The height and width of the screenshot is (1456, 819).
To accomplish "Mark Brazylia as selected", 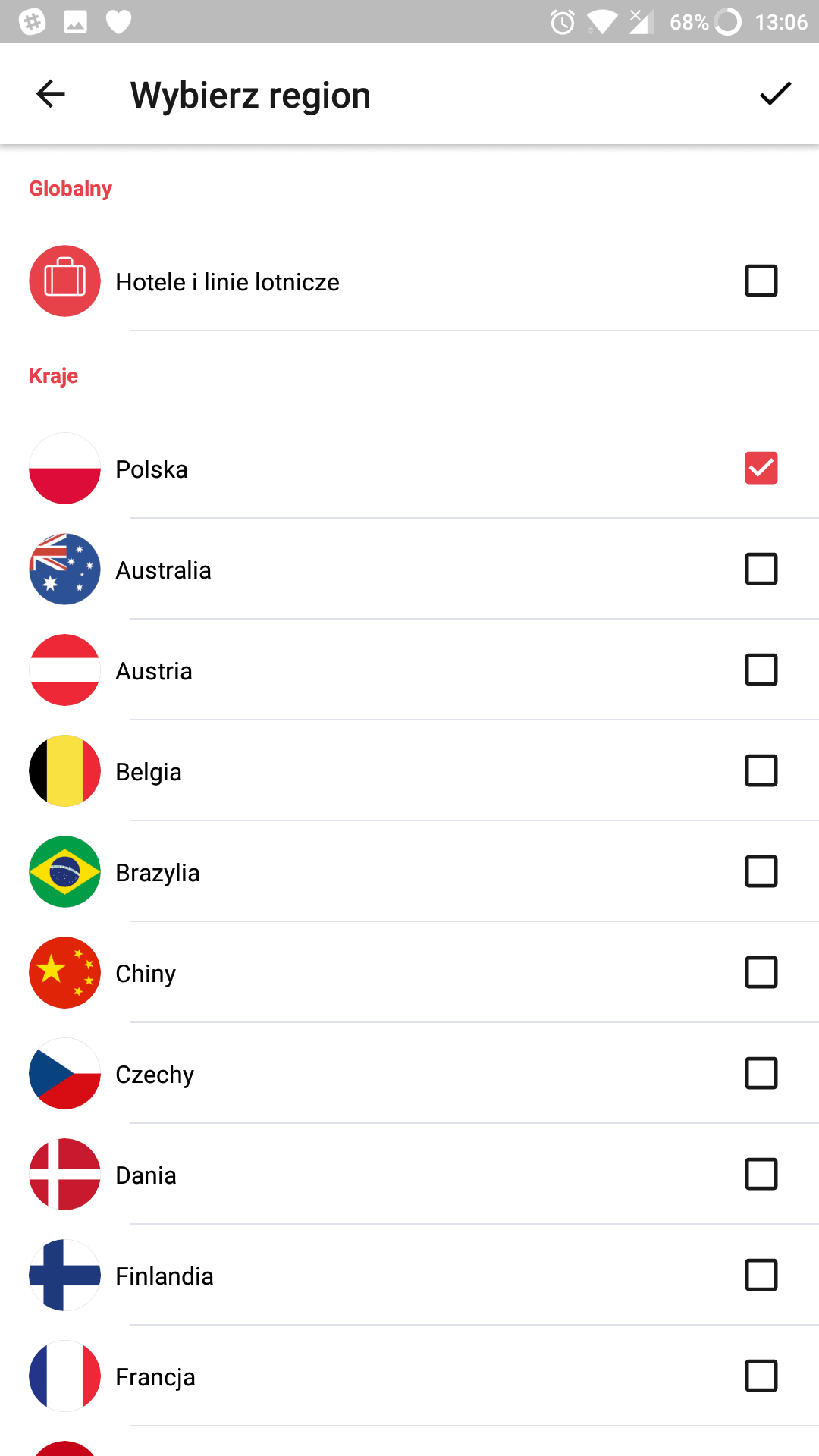I will tap(761, 871).
